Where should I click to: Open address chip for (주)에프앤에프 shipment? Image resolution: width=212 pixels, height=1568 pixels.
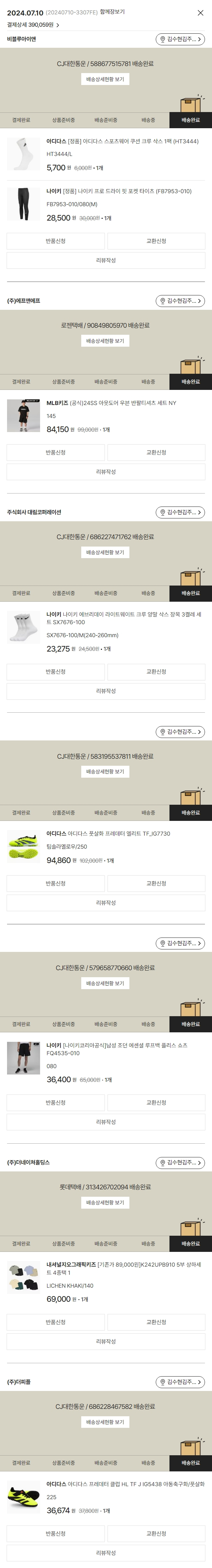click(180, 301)
